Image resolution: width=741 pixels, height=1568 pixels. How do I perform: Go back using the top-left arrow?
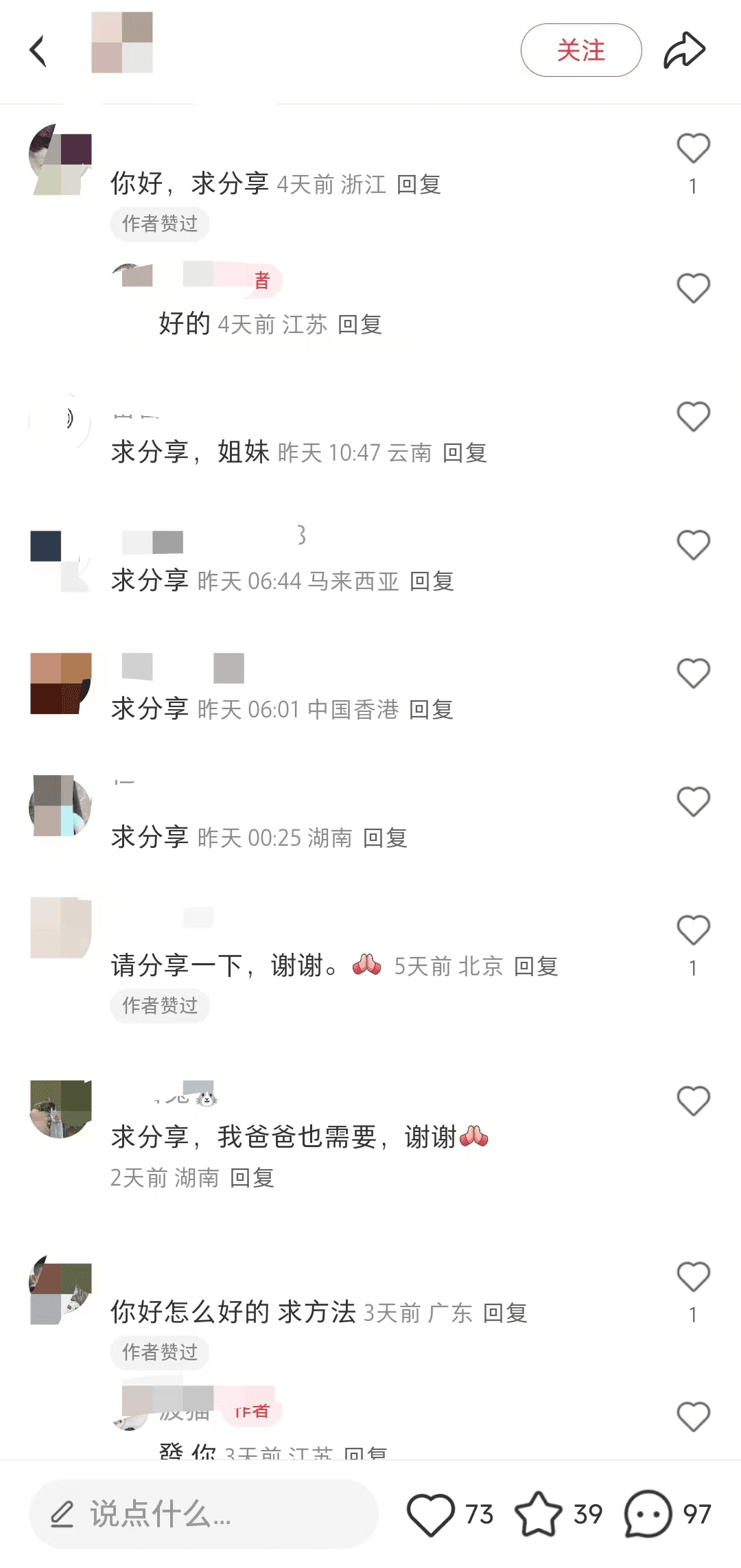click(38, 51)
